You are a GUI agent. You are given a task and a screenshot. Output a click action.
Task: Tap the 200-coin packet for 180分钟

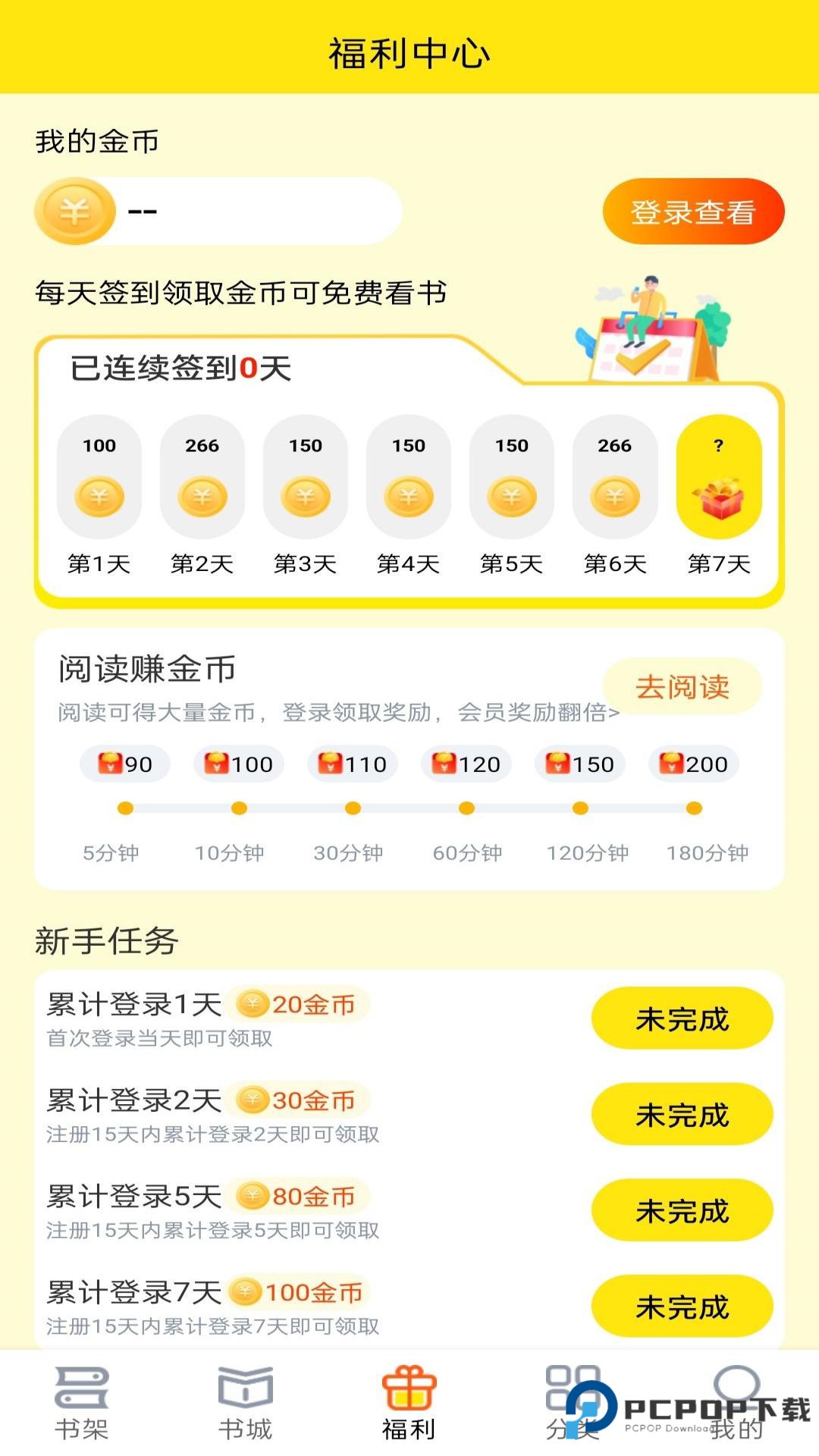(694, 764)
